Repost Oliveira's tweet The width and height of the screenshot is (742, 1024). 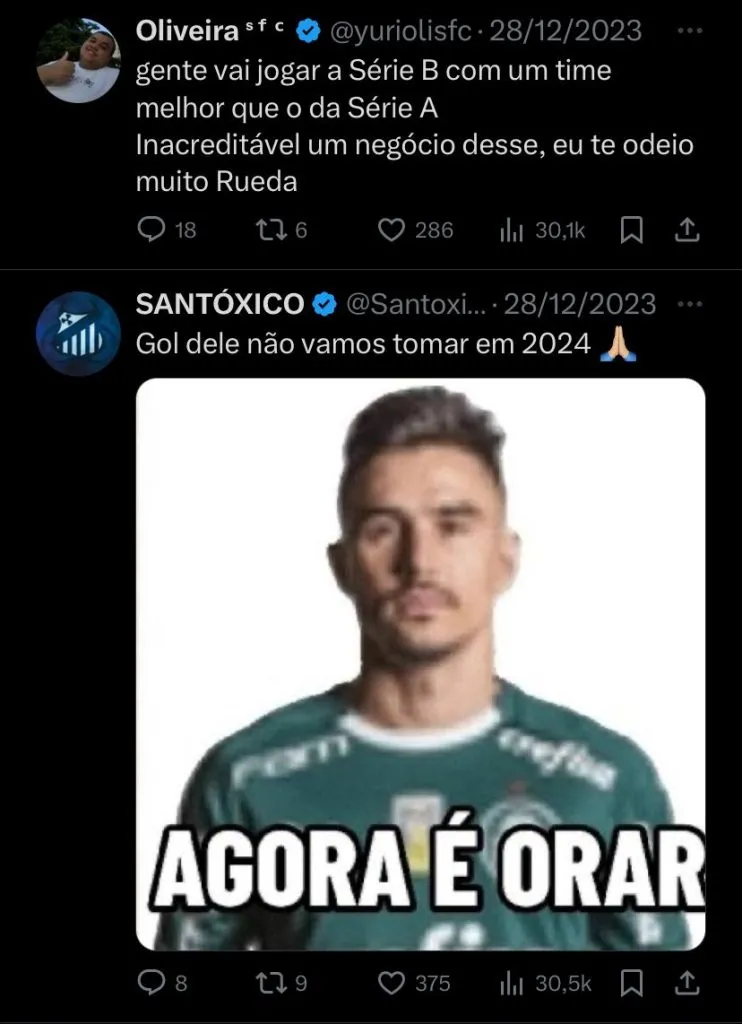click(269, 231)
